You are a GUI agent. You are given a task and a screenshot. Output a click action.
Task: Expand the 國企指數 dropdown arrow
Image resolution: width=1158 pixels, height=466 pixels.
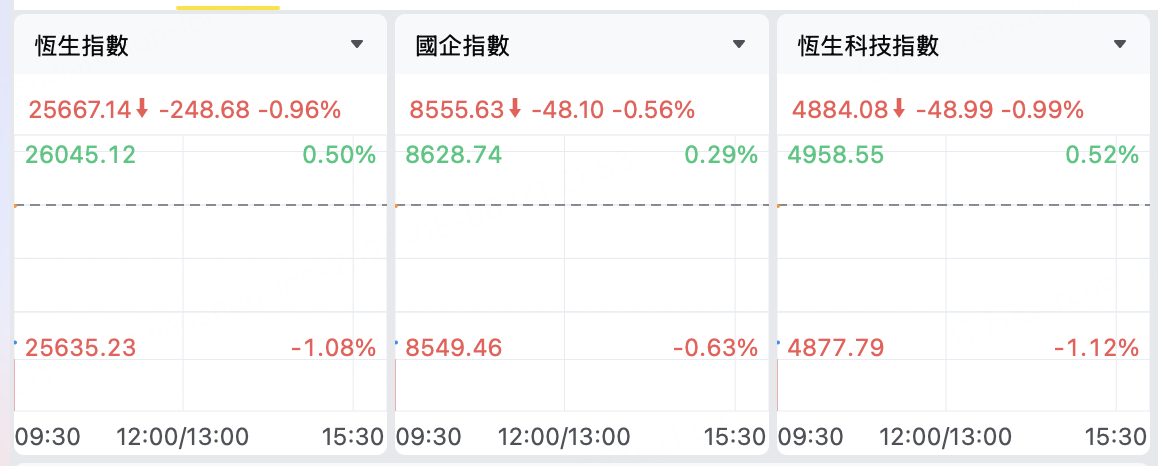click(x=739, y=45)
